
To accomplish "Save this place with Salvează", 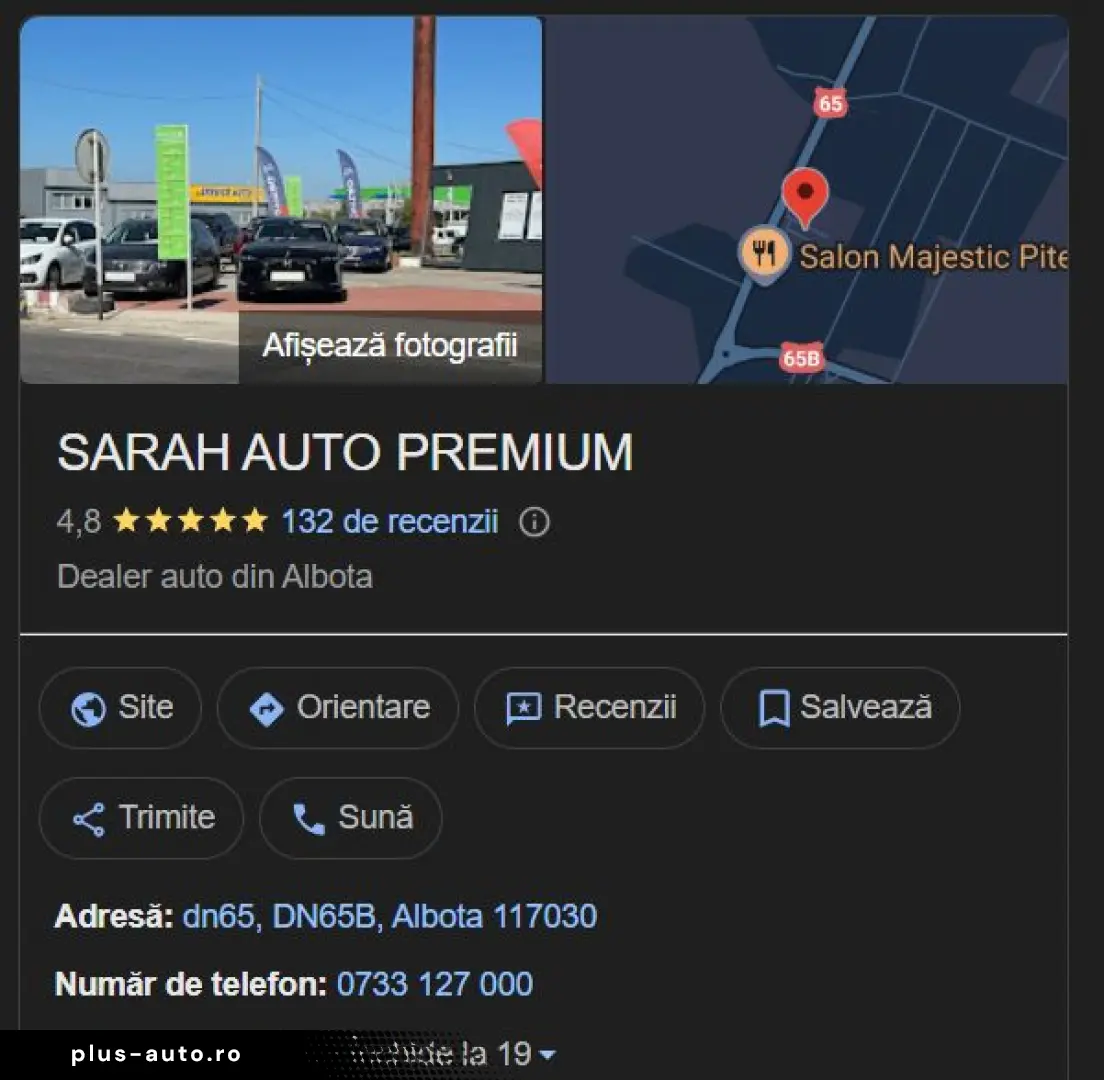I will coord(840,708).
